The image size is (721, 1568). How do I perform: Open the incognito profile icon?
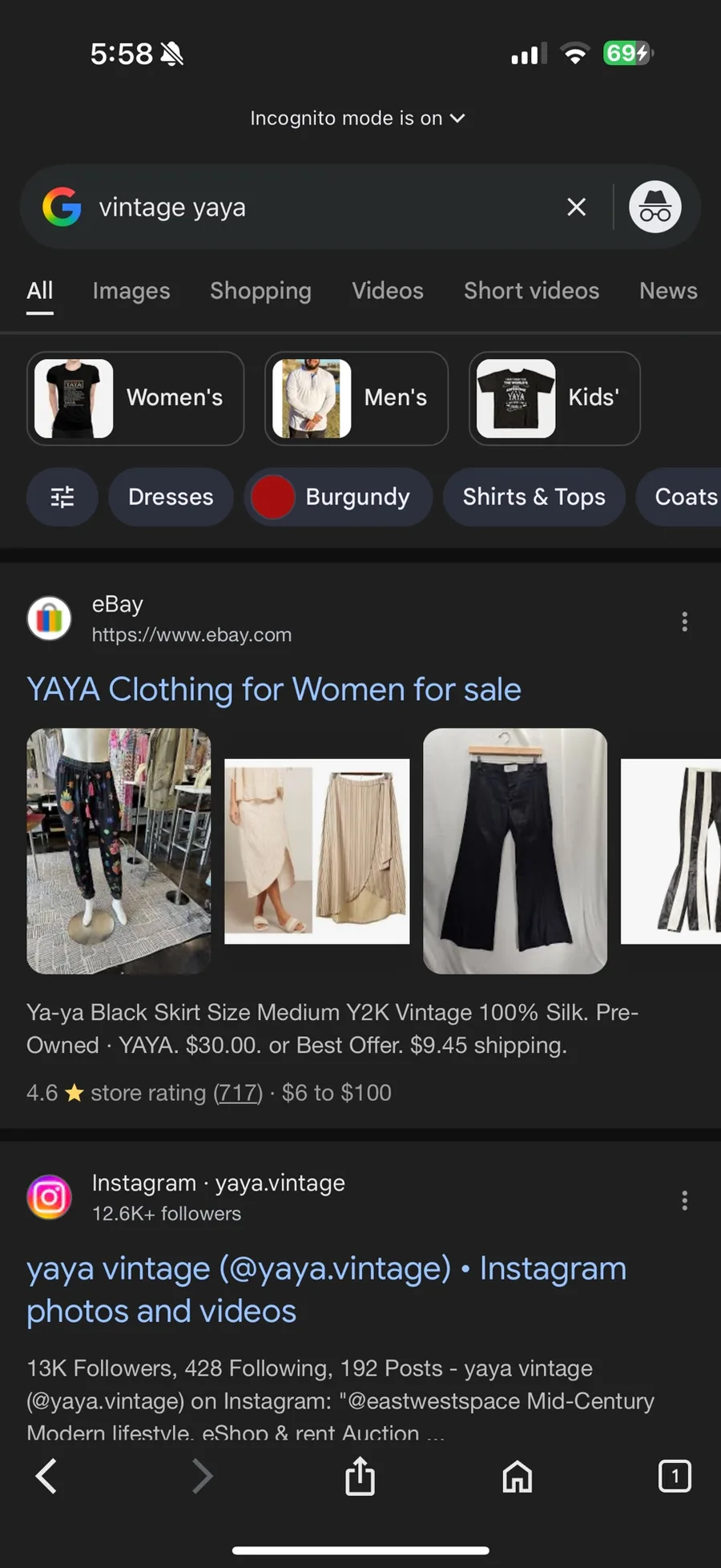(655, 208)
